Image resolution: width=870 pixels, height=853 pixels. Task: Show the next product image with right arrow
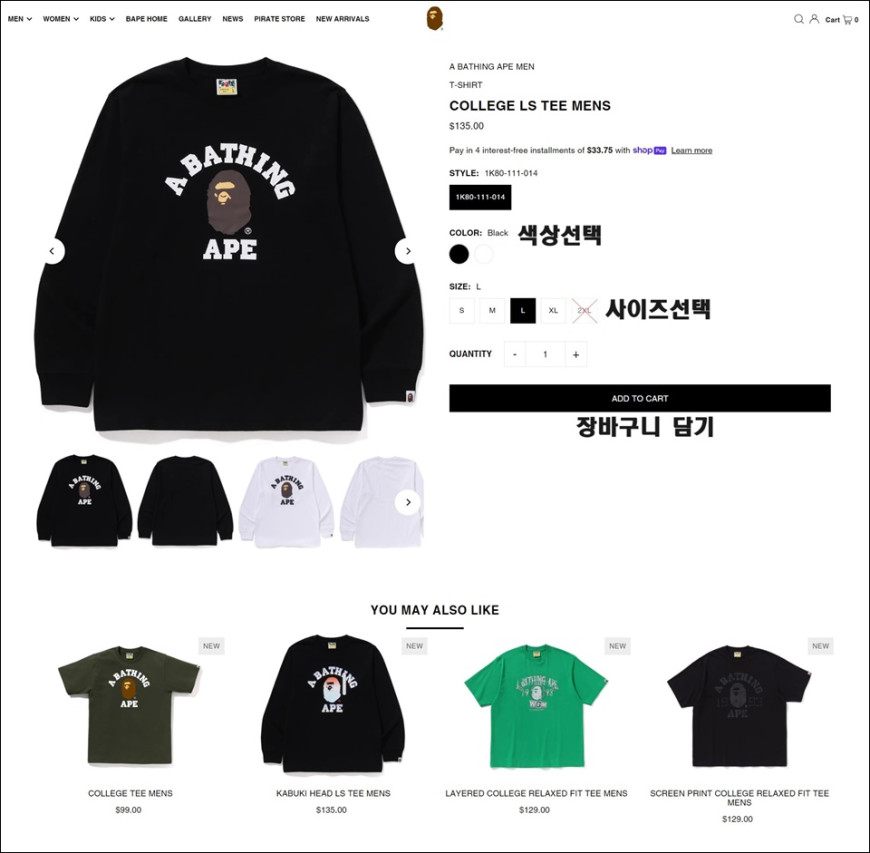[x=407, y=251]
